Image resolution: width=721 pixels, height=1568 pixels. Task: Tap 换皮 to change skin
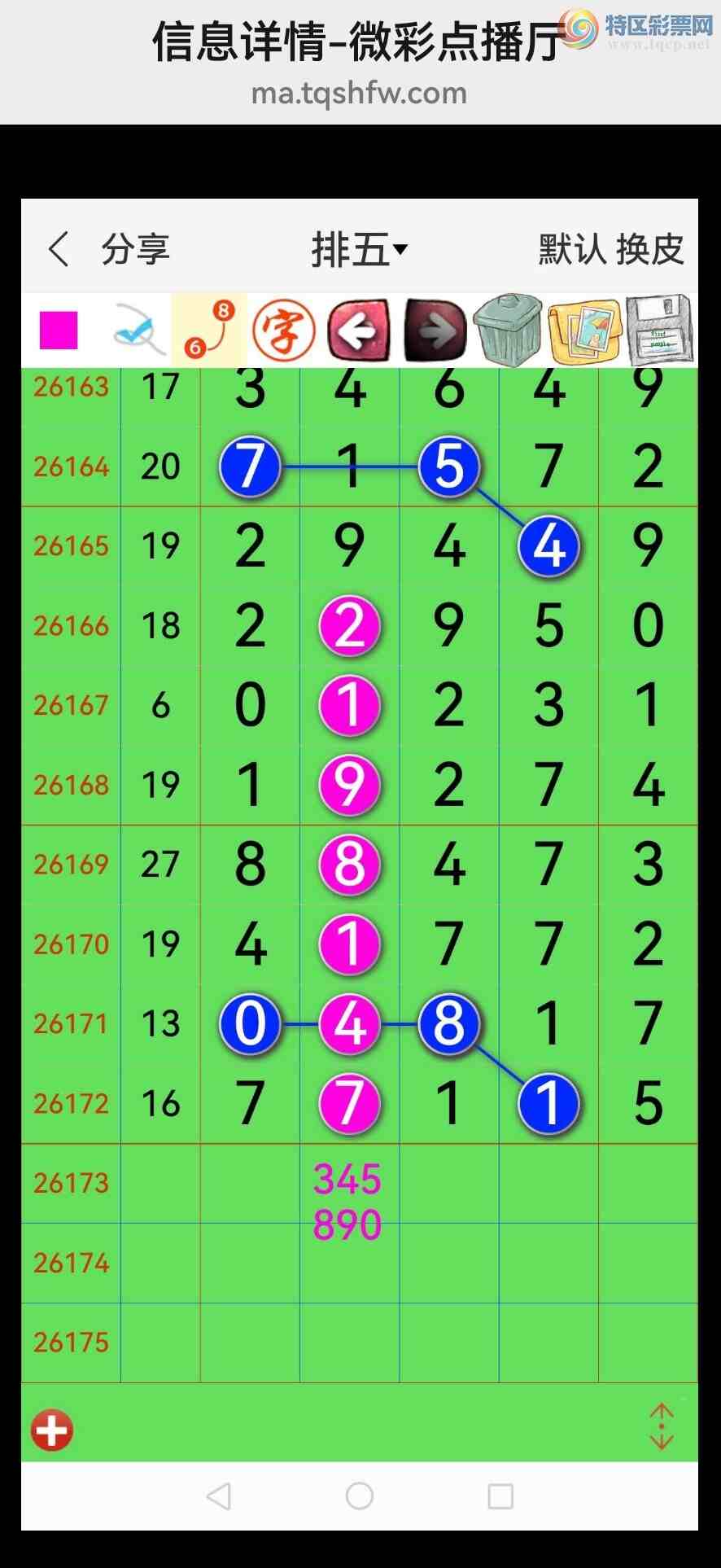point(649,249)
